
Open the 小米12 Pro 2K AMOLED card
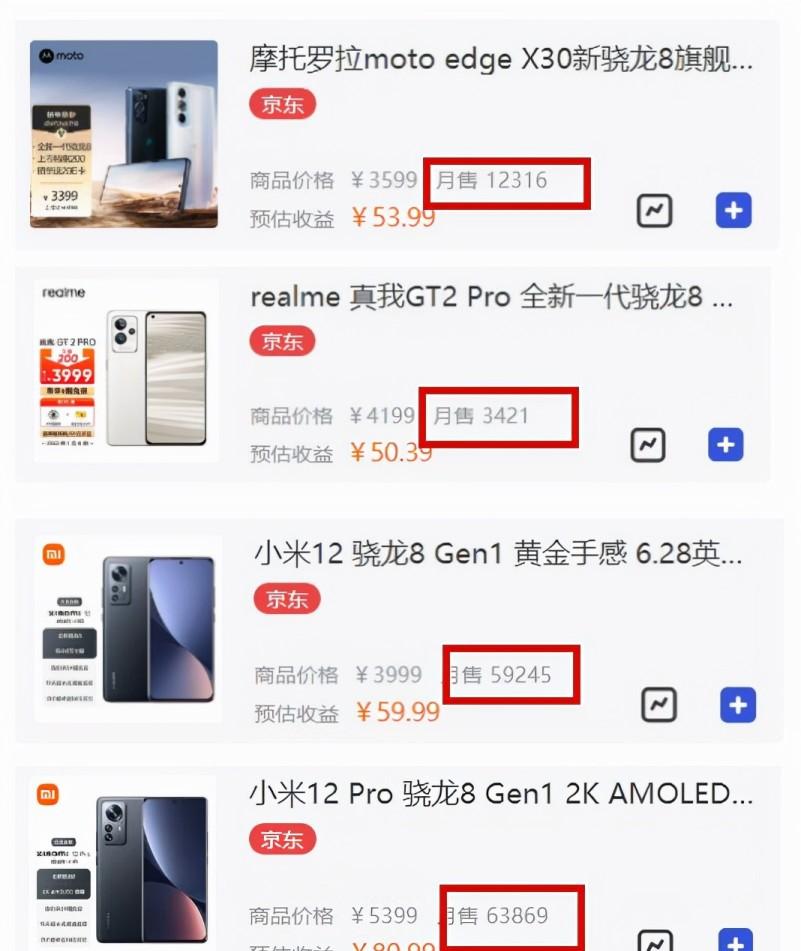(500, 794)
